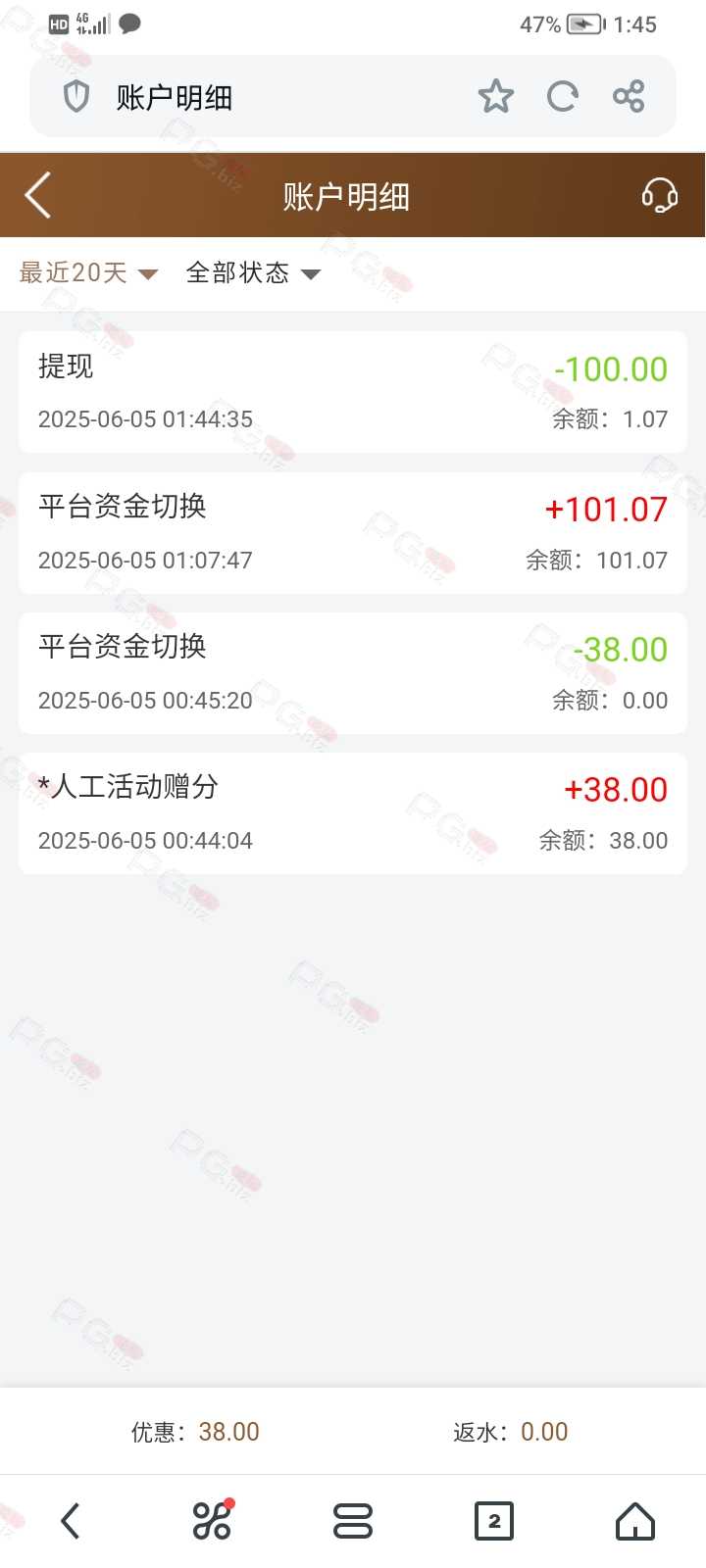Go to browser home page
Image resolution: width=706 pixels, height=1568 pixels.
(x=634, y=1521)
